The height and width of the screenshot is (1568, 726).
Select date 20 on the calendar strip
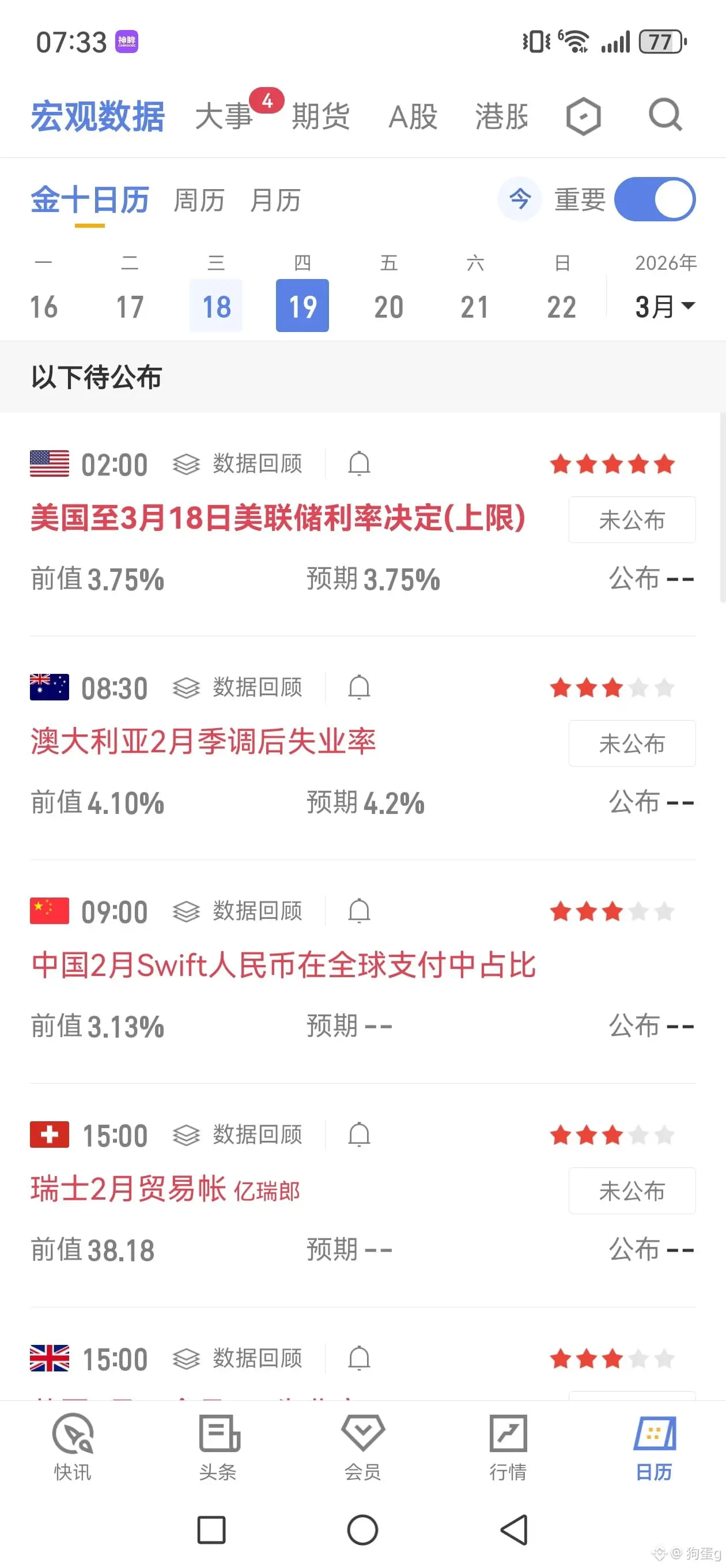coord(388,306)
